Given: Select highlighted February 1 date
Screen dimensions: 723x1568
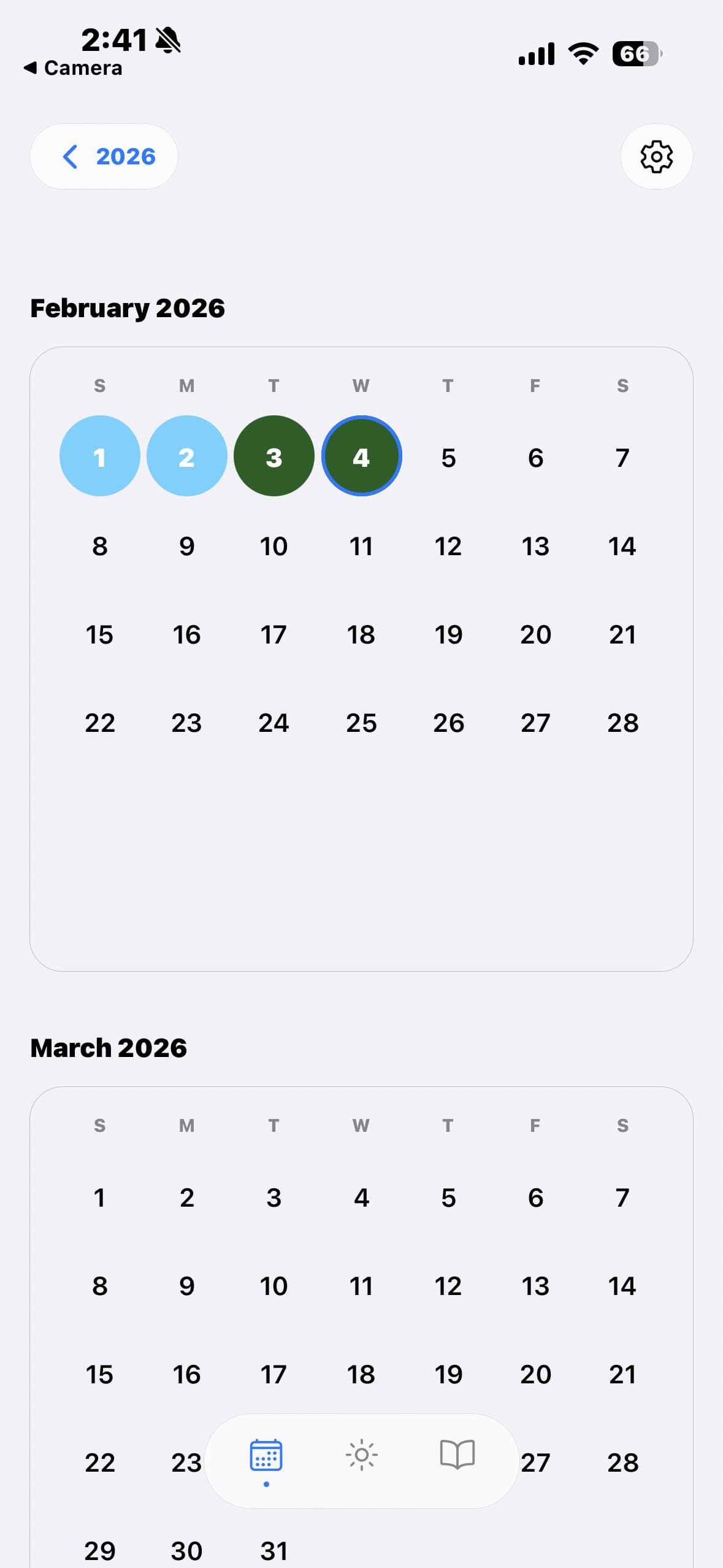Looking at the screenshot, I should pyautogui.click(x=100, y=456).
